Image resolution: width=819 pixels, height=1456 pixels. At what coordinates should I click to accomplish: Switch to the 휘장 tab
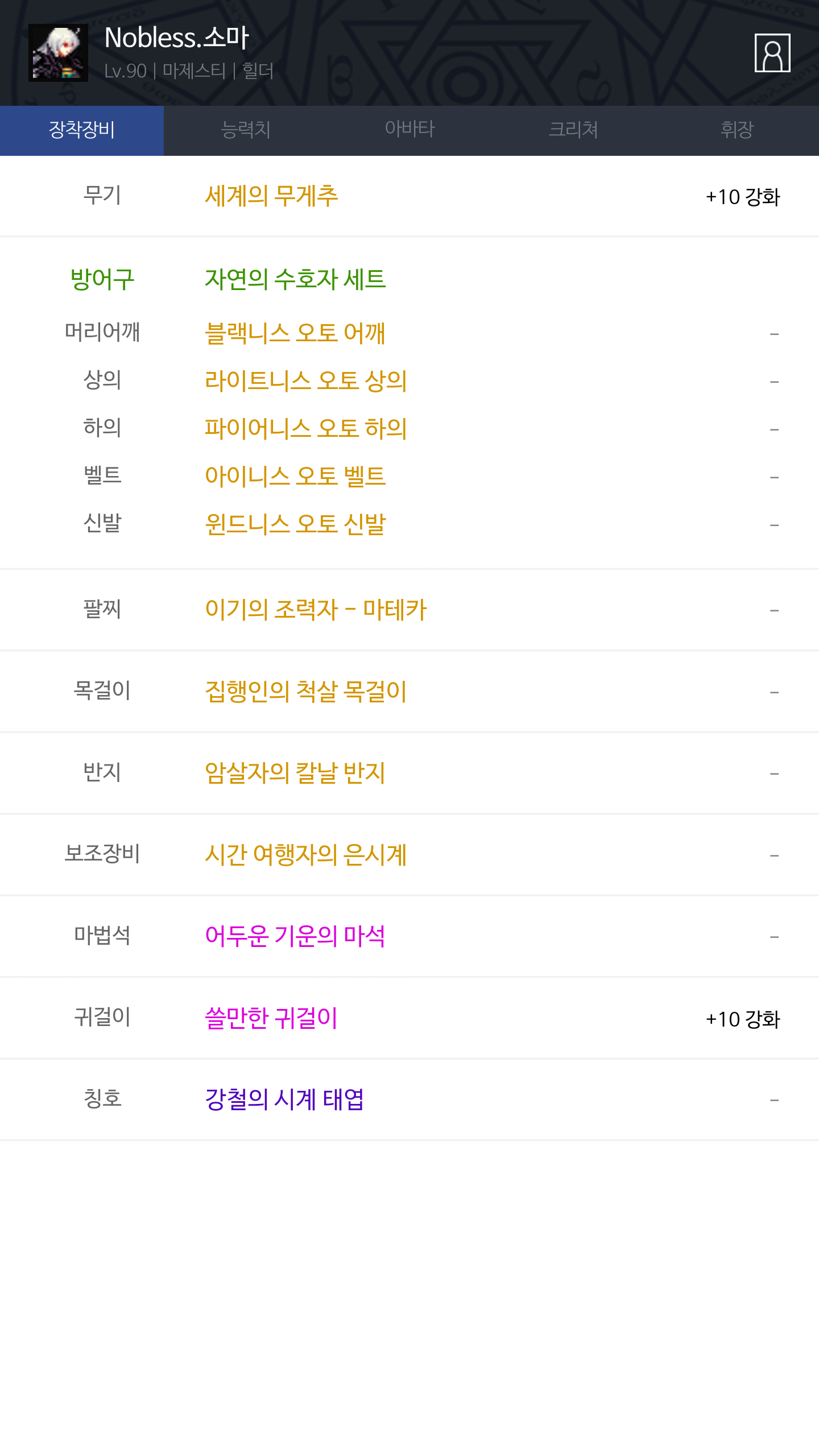(x=737, y=130)
